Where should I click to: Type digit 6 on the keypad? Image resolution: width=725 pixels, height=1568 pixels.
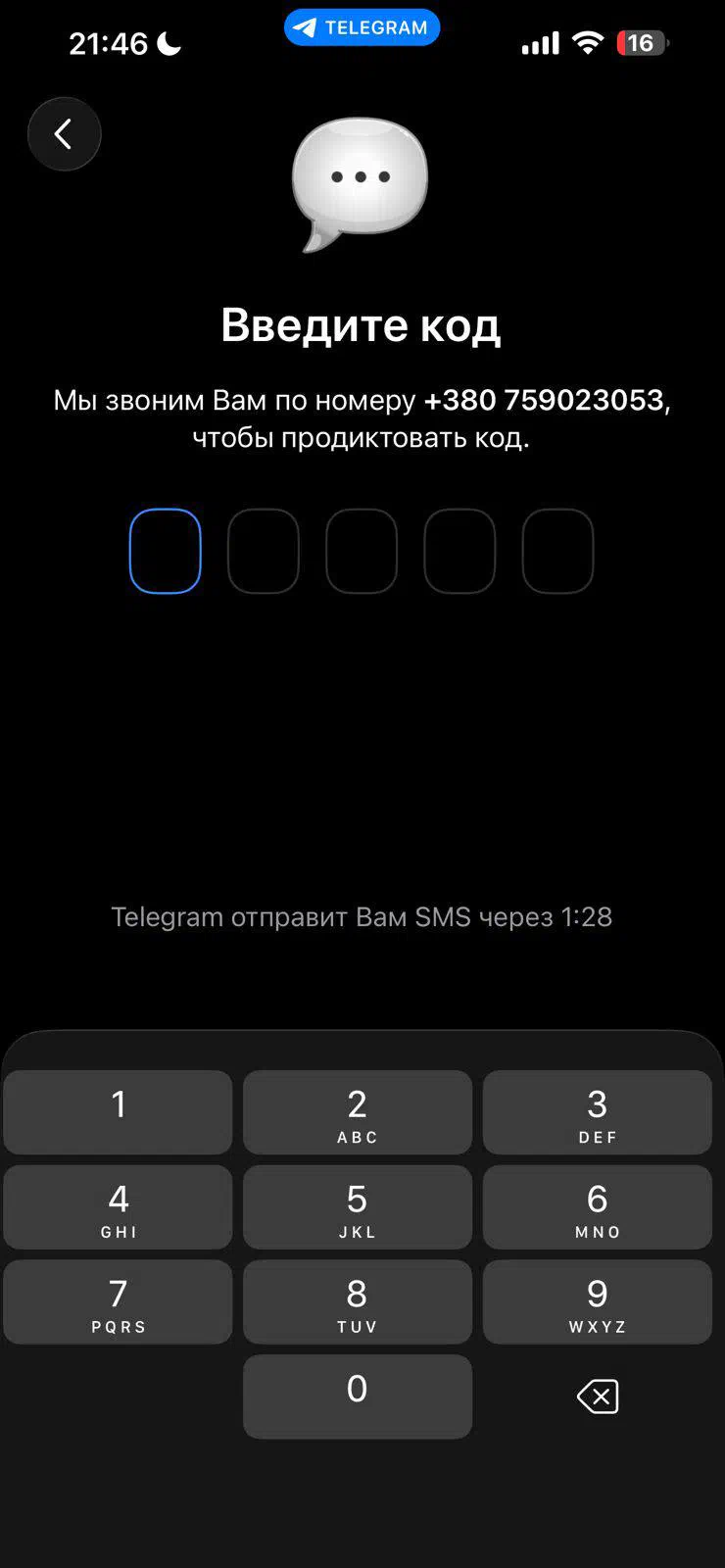597,1207
